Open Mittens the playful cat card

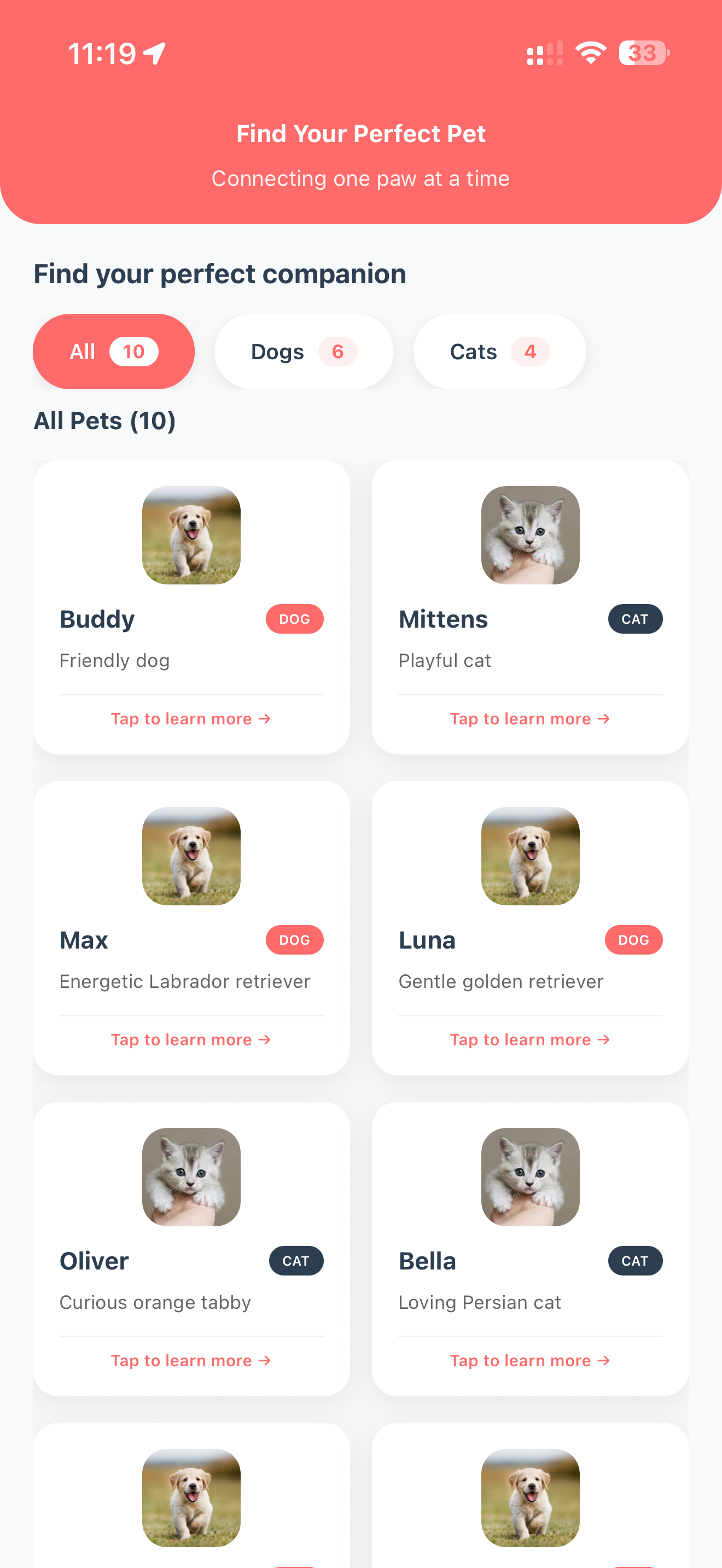(x=530, y=607)
